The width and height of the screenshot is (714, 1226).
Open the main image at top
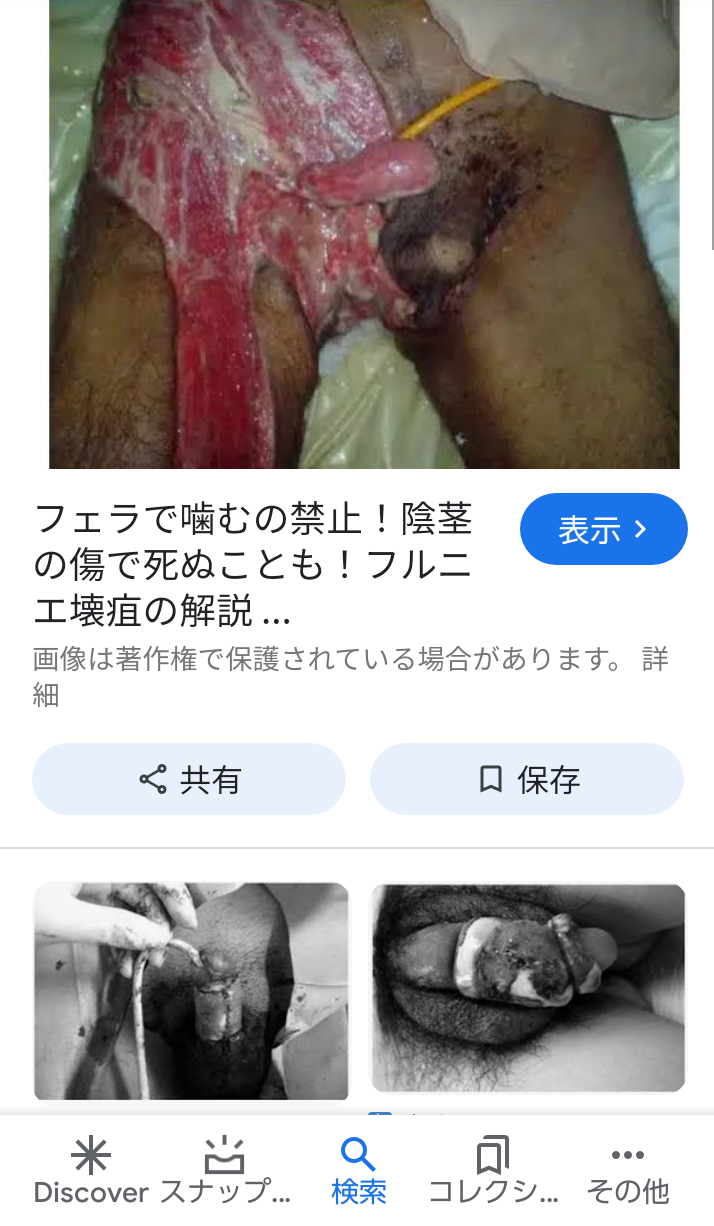(x=364, y=234)
